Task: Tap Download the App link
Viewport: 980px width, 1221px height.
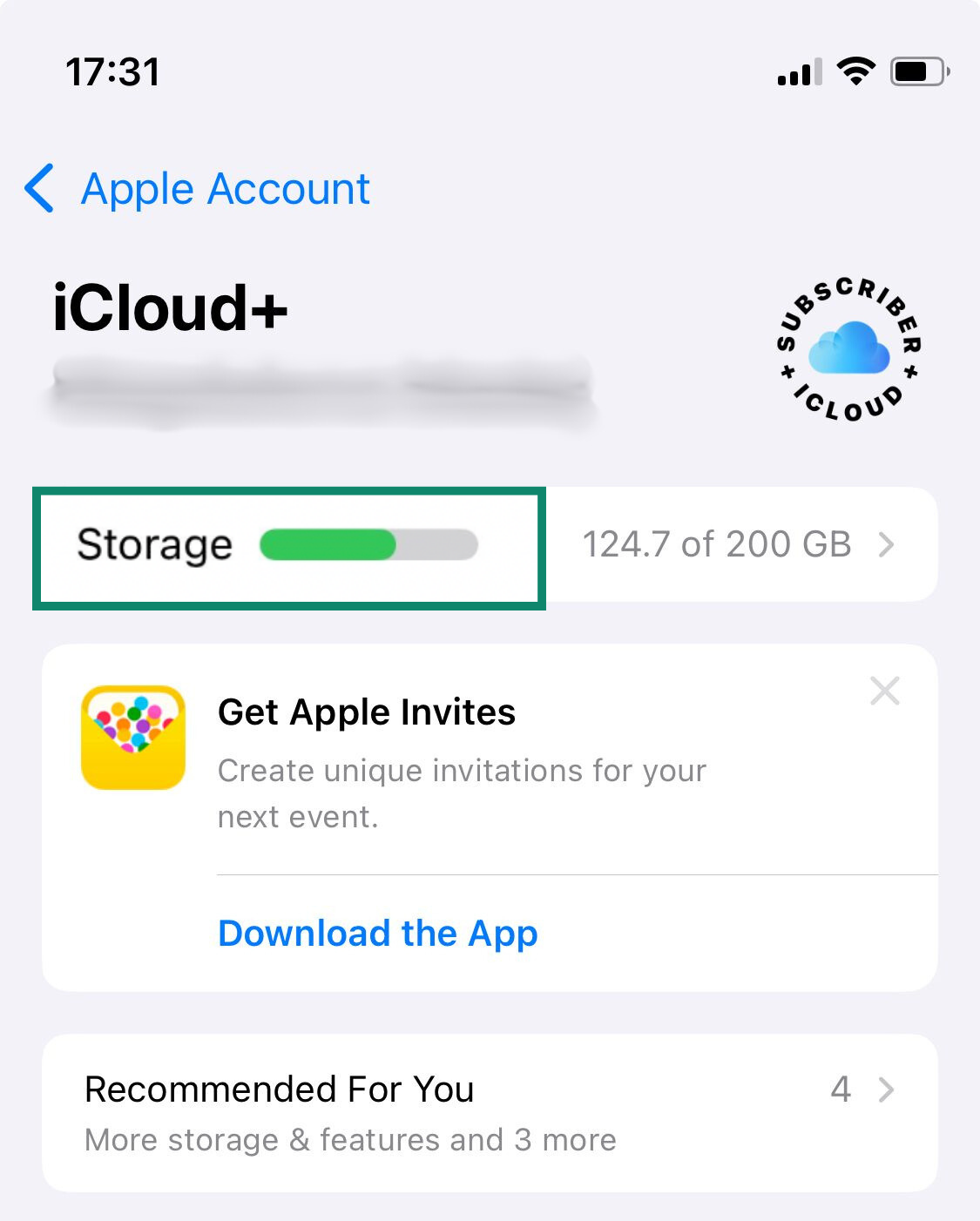Action: point(377,933)
